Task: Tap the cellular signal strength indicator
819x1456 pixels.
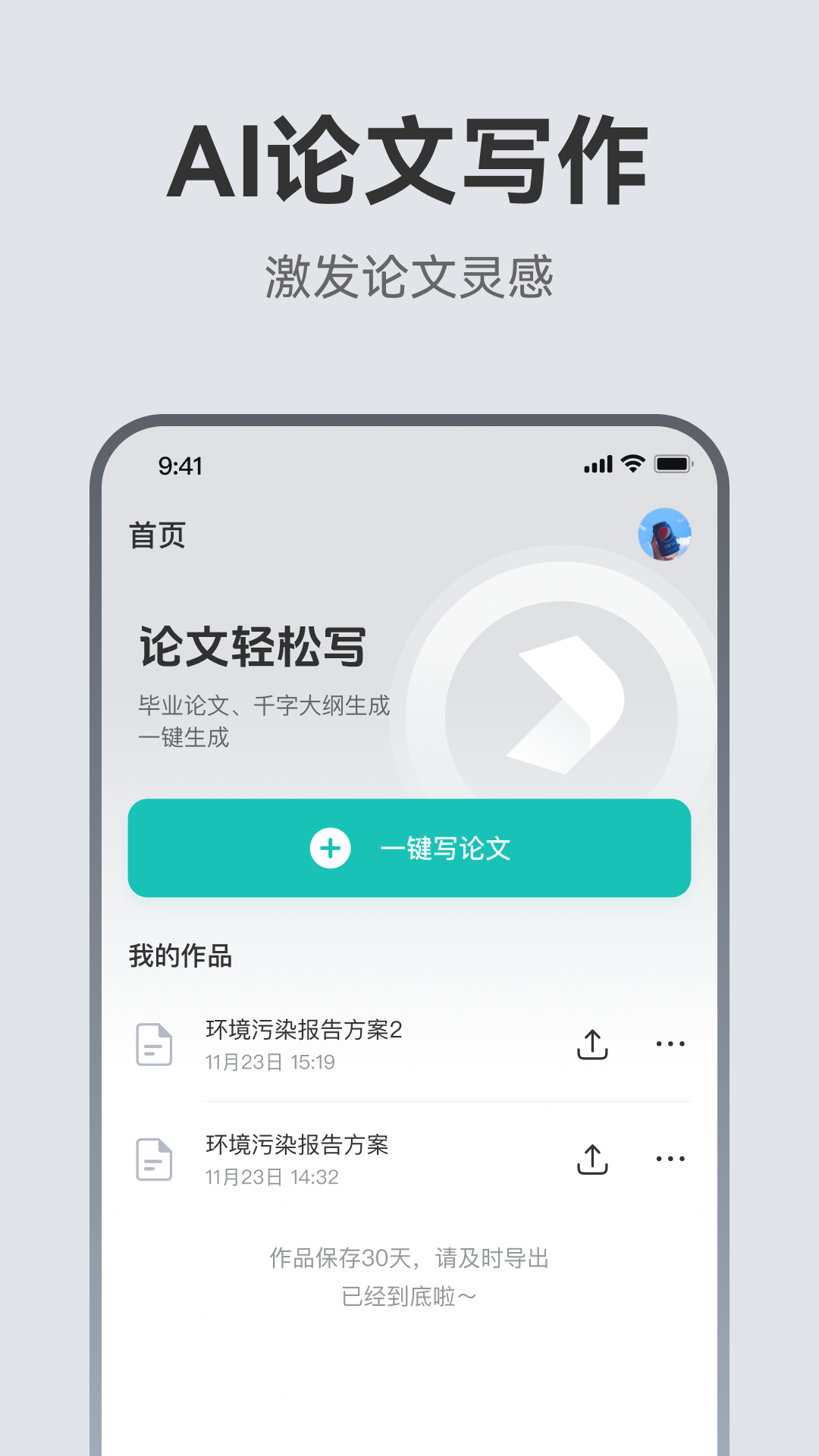Action: coord(598,463)
